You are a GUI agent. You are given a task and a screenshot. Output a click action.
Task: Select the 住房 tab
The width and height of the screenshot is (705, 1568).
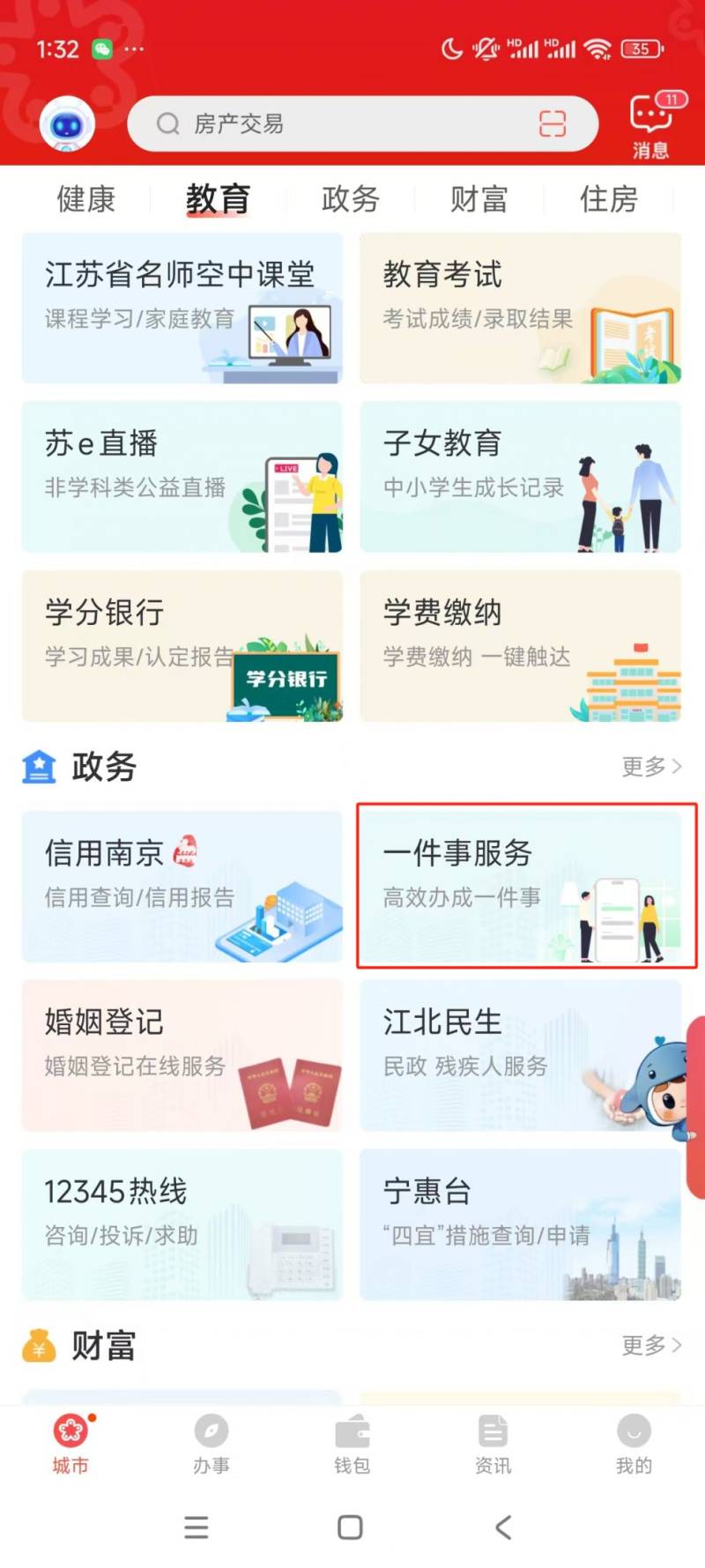click(x=608, y=199)
